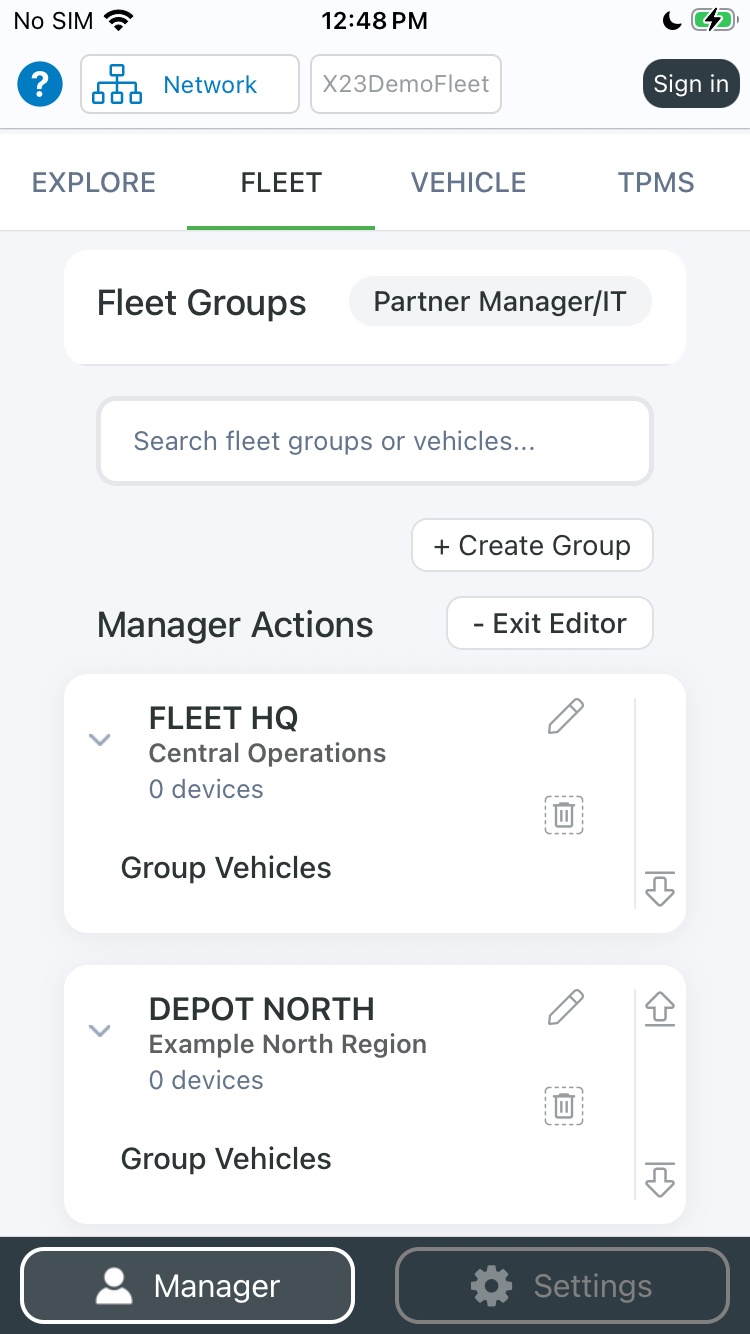Exit the group editor
This screenshot has height=1334, width=750.
tap(550, 624)
